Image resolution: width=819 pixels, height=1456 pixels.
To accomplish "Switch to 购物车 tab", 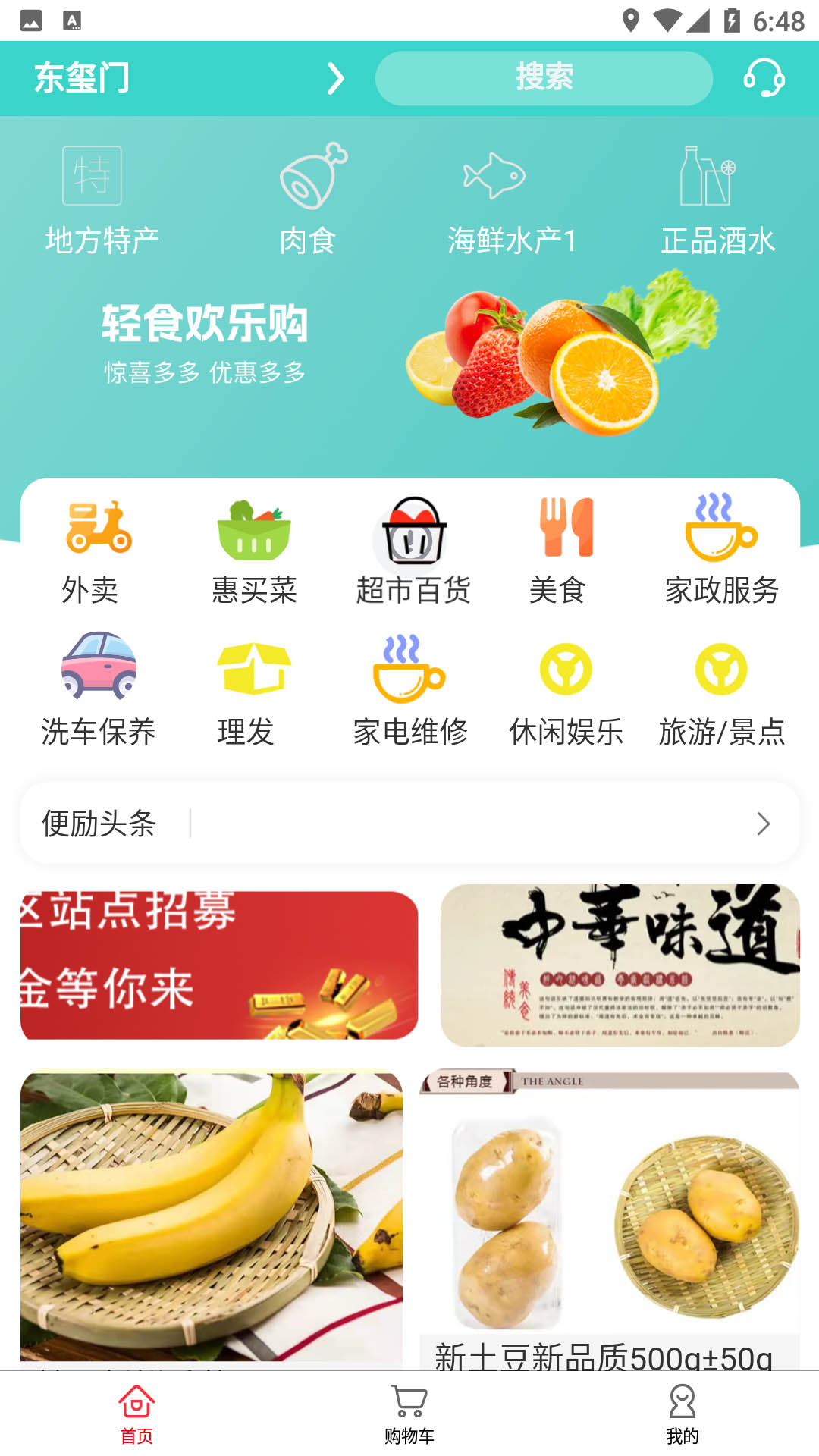I will click(409, 1414).
